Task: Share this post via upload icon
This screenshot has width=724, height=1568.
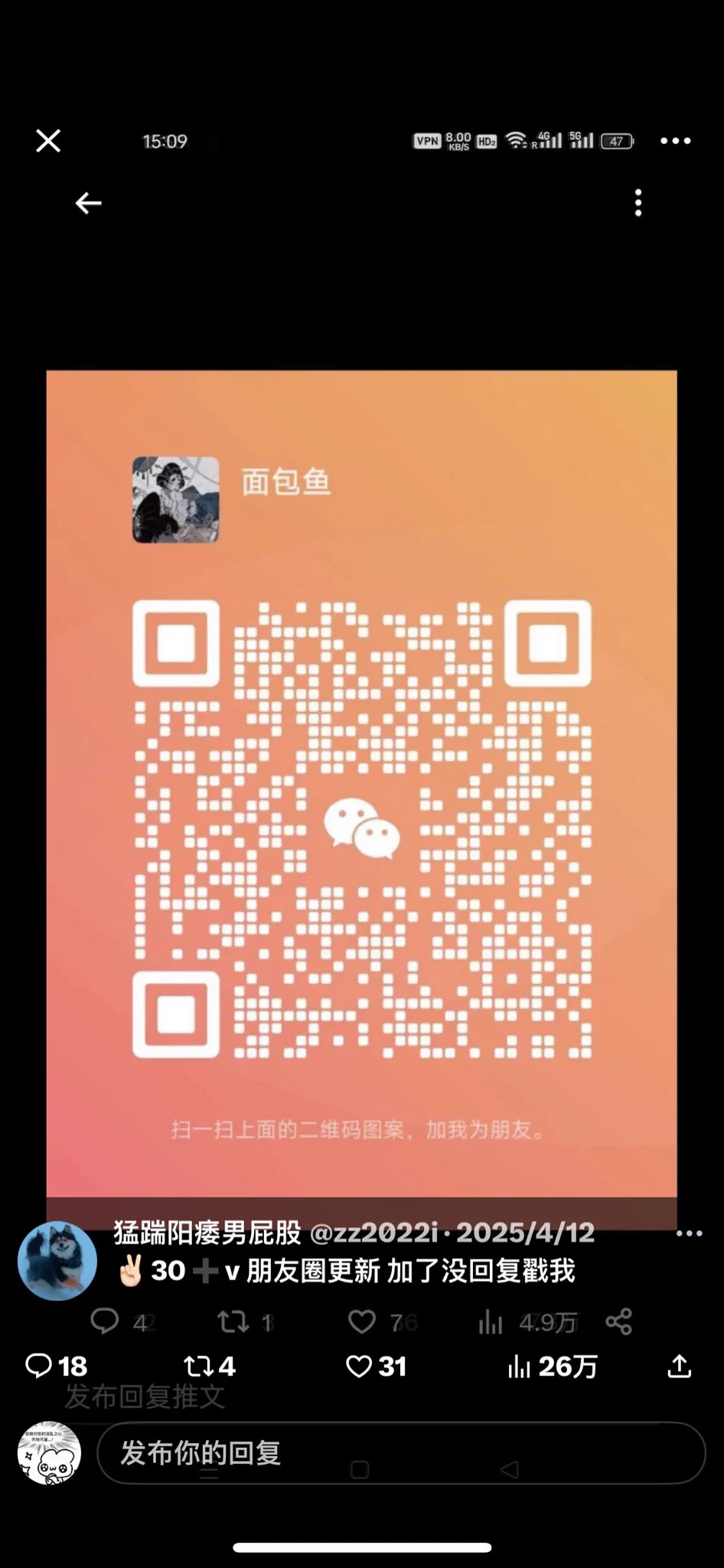Action: [679, 1366]
